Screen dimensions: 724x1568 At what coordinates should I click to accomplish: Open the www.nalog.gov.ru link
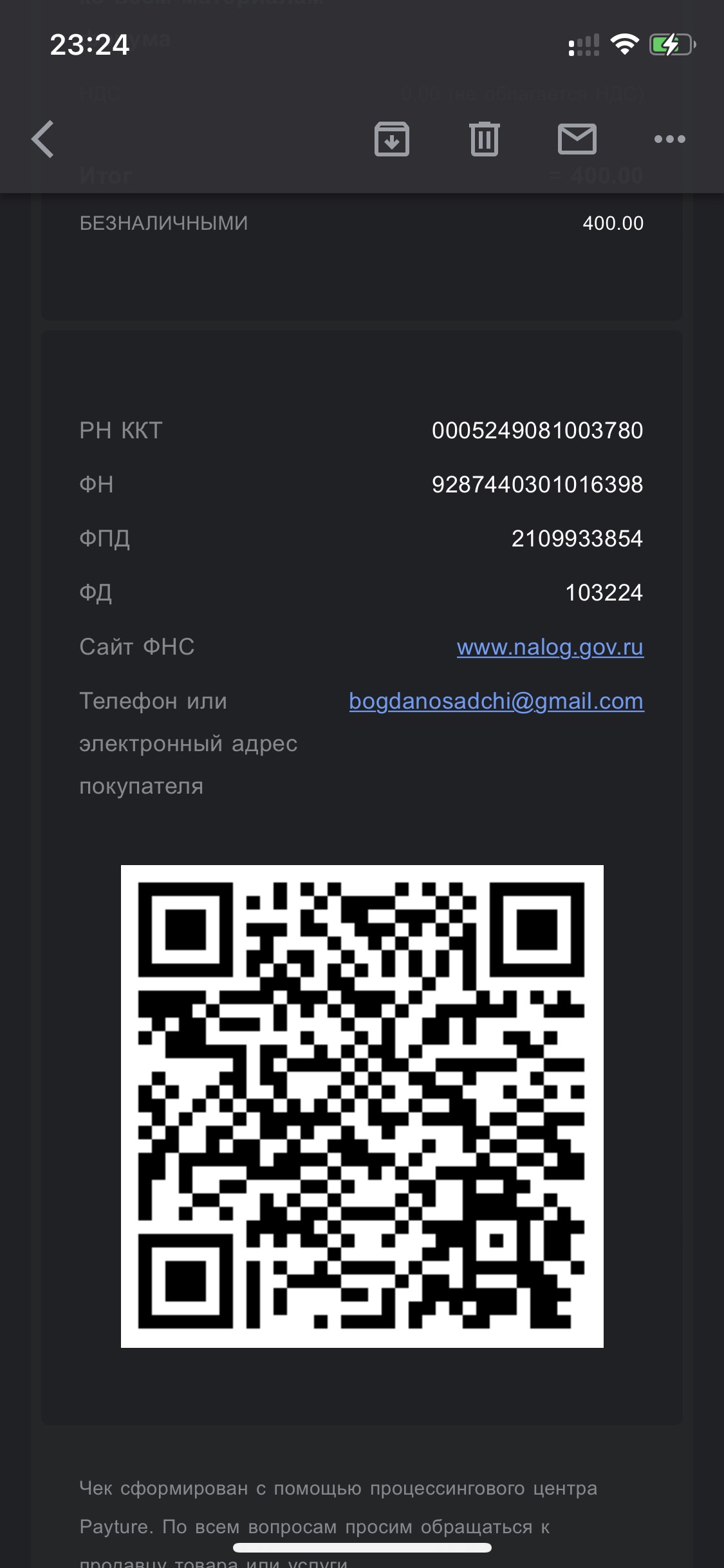tap(550, 647)
